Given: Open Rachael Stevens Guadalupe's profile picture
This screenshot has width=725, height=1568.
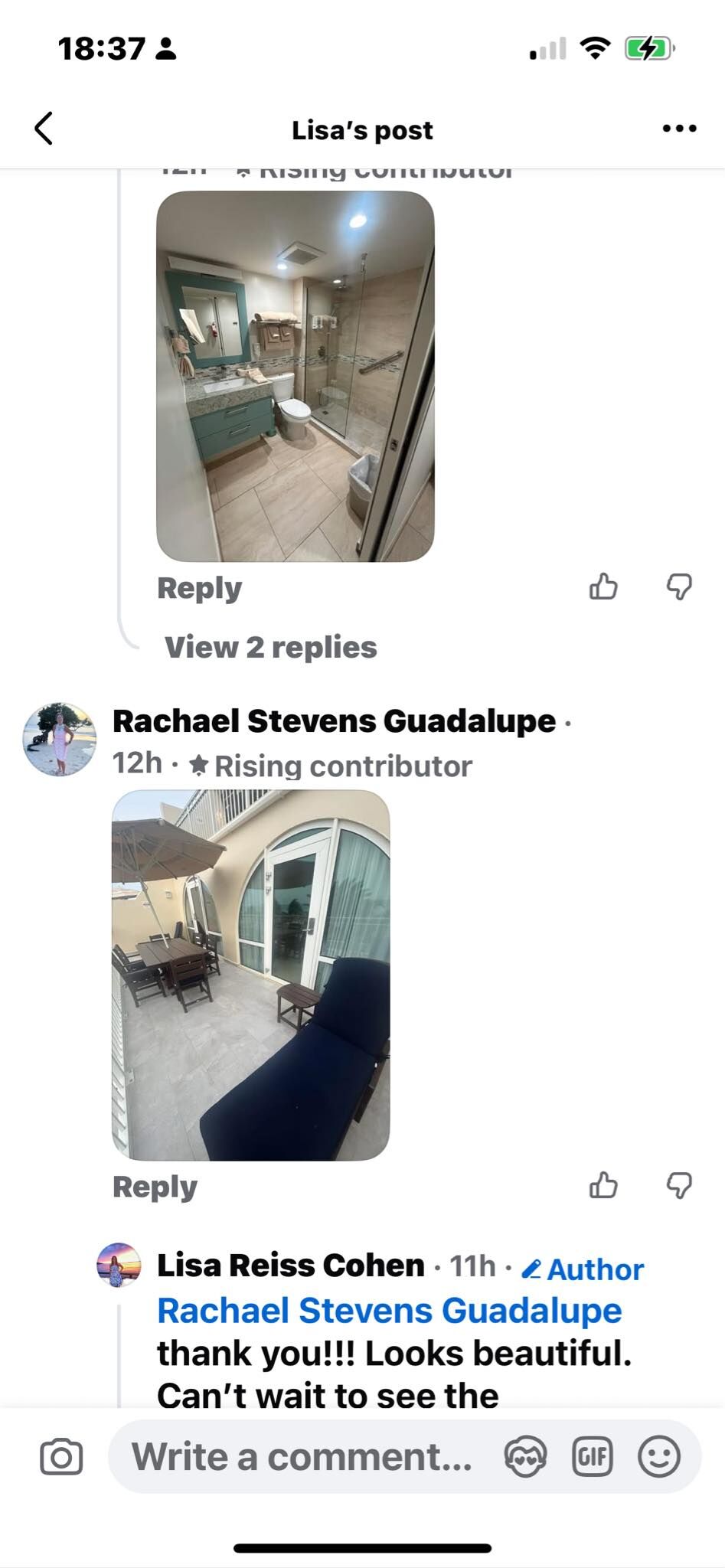Looking at the screenshot, I should click(60, 739).
